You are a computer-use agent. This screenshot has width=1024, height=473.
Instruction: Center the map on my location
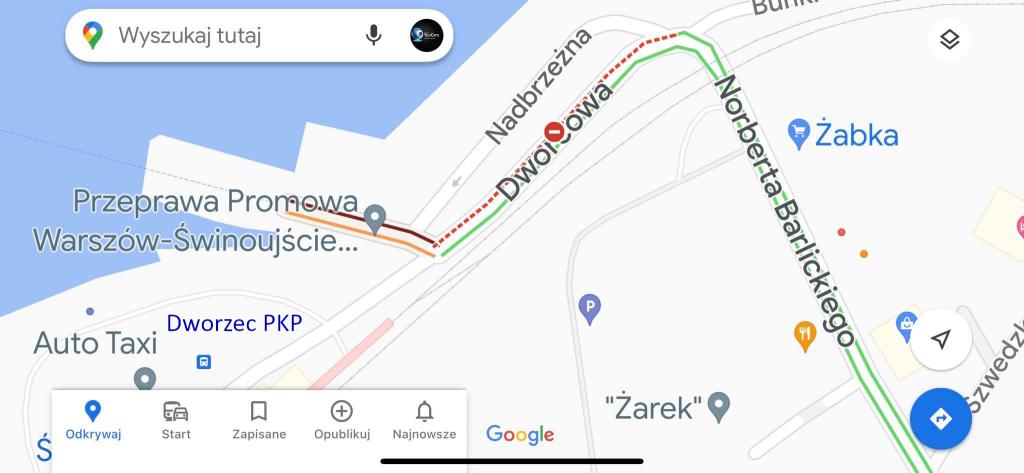(940, 340)
